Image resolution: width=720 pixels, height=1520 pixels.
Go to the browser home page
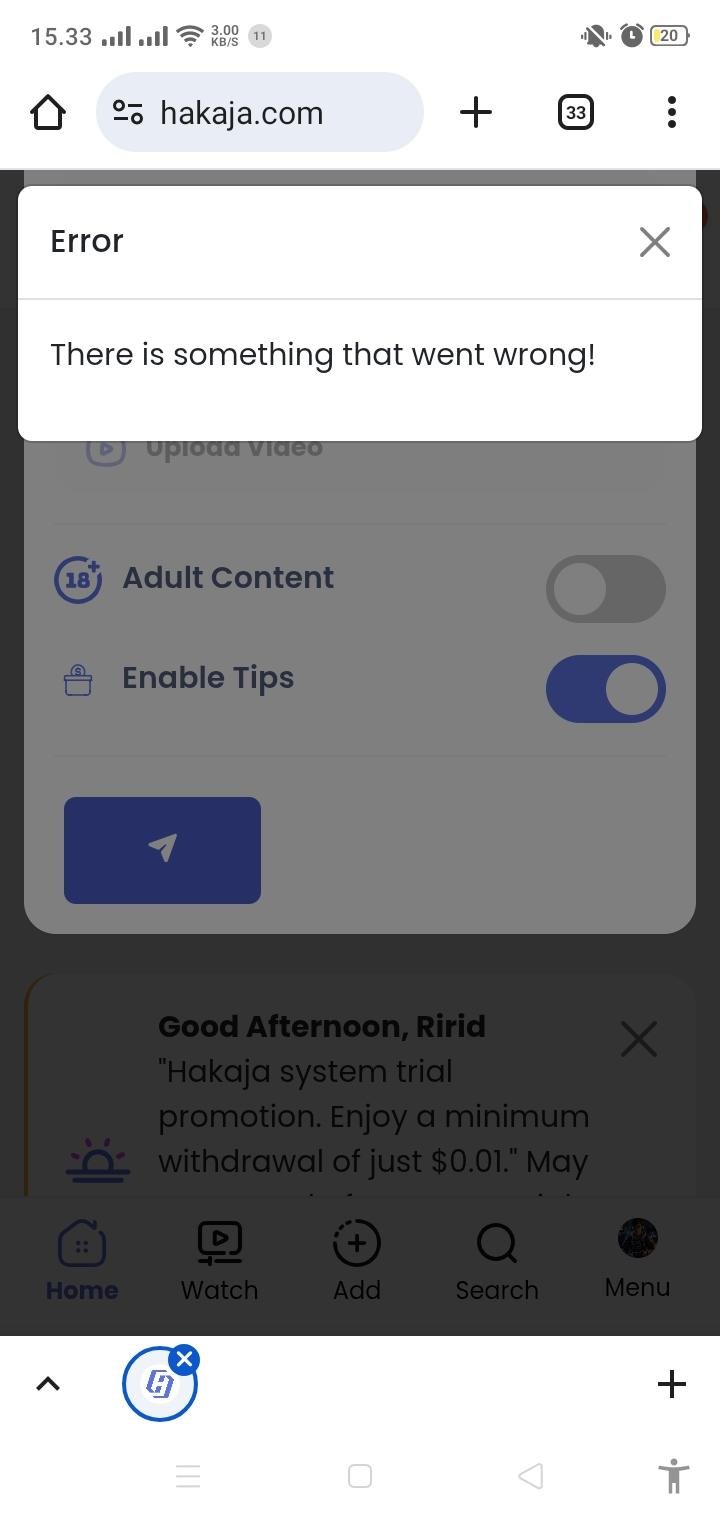[x=48, y=112]
